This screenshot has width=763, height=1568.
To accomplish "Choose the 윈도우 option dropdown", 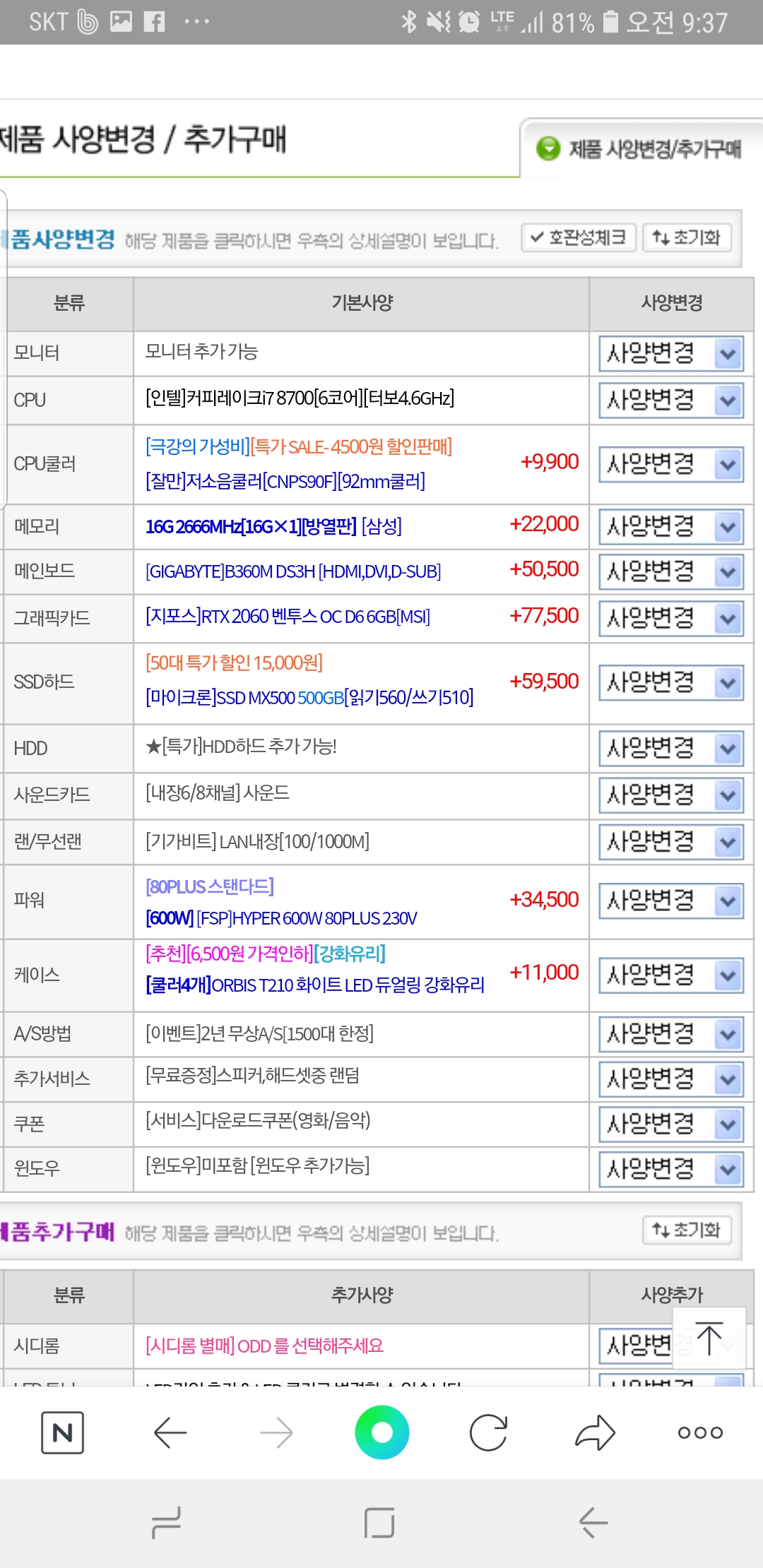I will (671, 1169).
